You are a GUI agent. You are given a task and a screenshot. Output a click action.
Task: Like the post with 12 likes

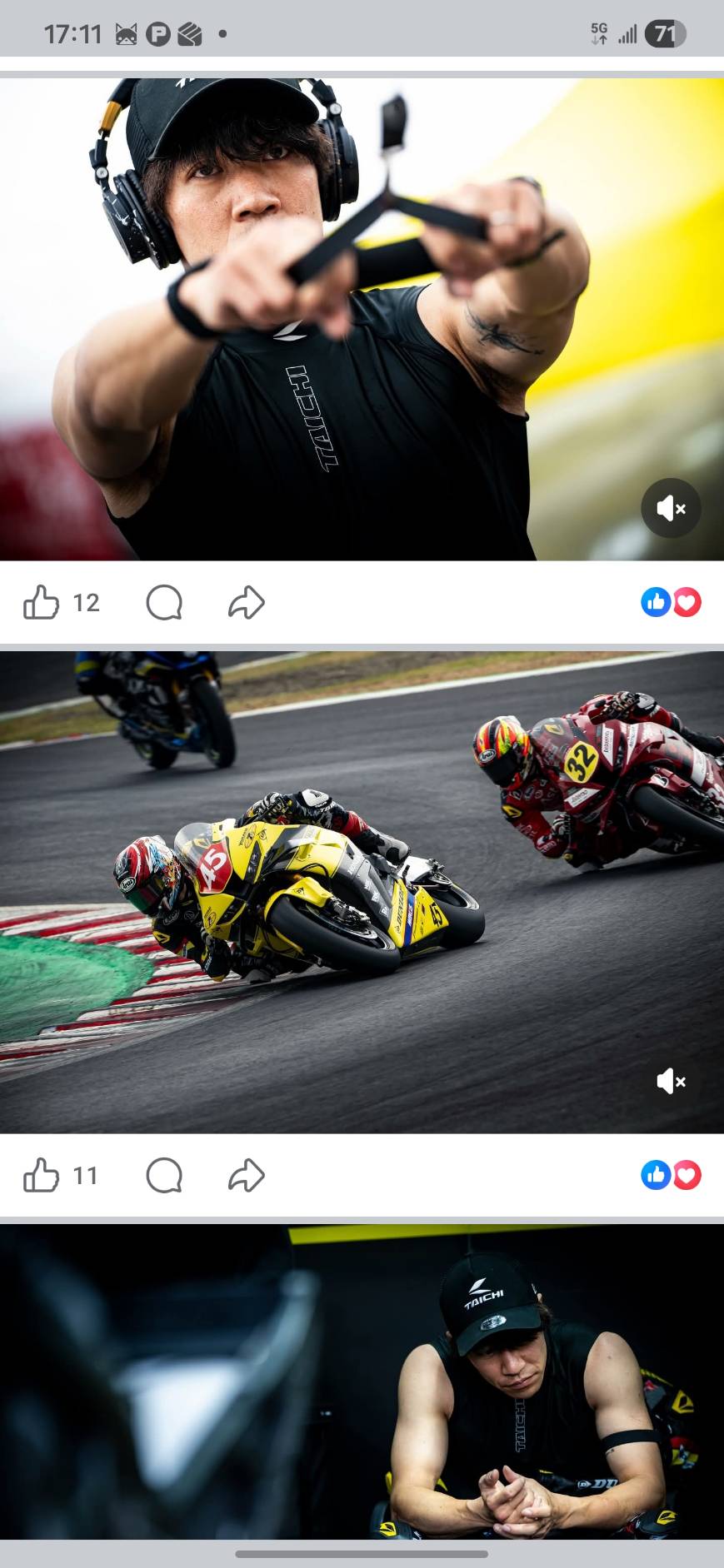[41, 602]
